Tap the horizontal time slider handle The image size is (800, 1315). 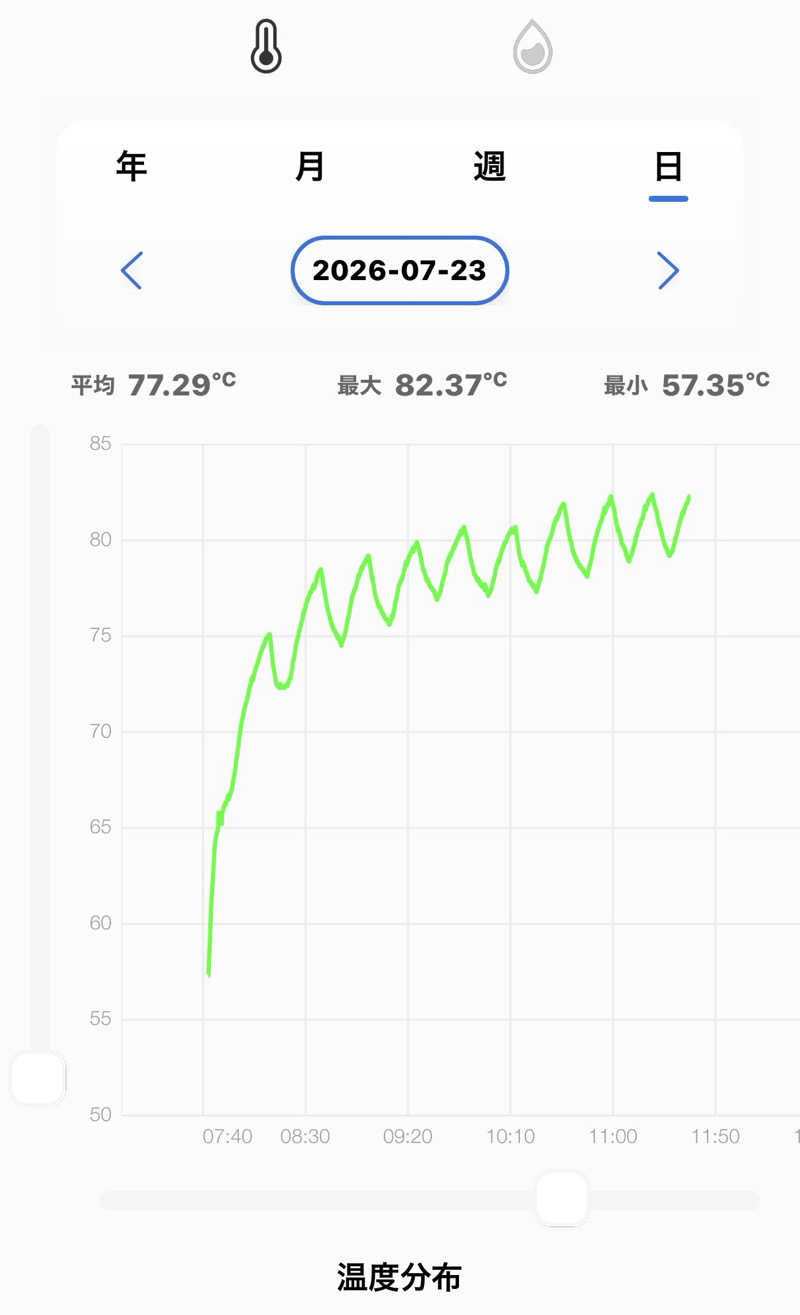[x=562, y=1198]
